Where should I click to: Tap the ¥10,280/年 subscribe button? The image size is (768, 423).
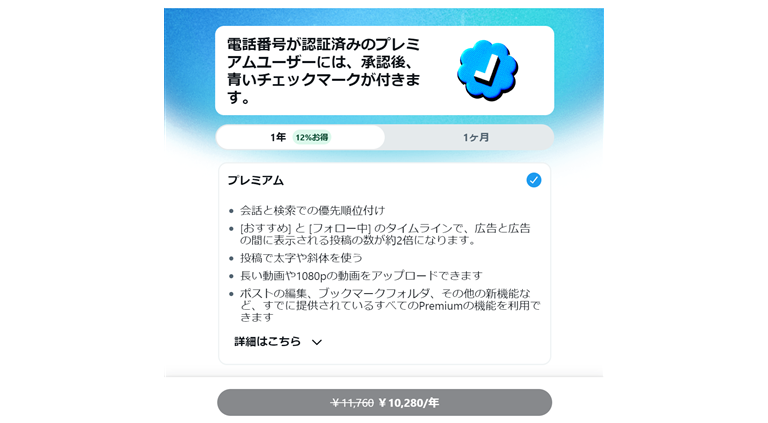coord(384,402)
